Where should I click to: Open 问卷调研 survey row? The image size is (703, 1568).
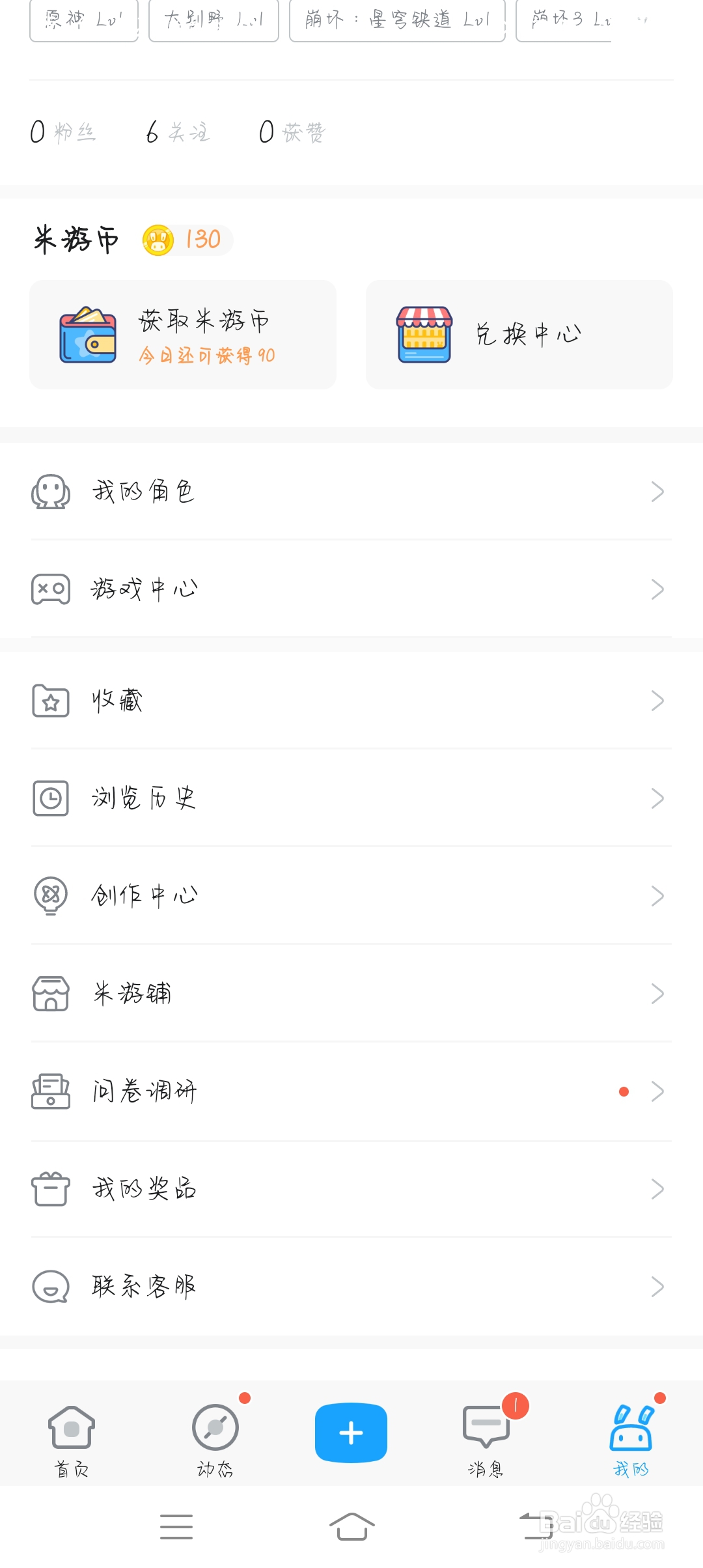click(x=351, y=1091)
